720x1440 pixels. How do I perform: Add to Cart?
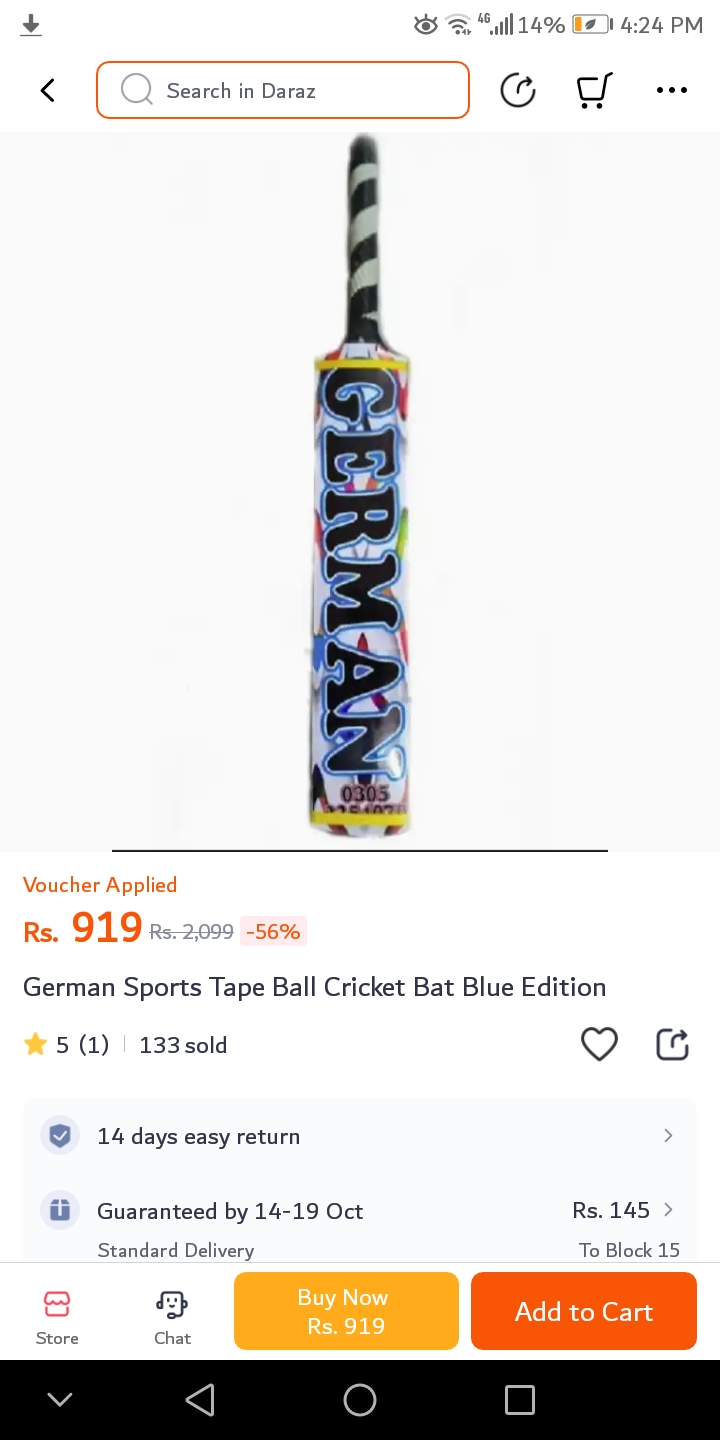coord(584,1311)
